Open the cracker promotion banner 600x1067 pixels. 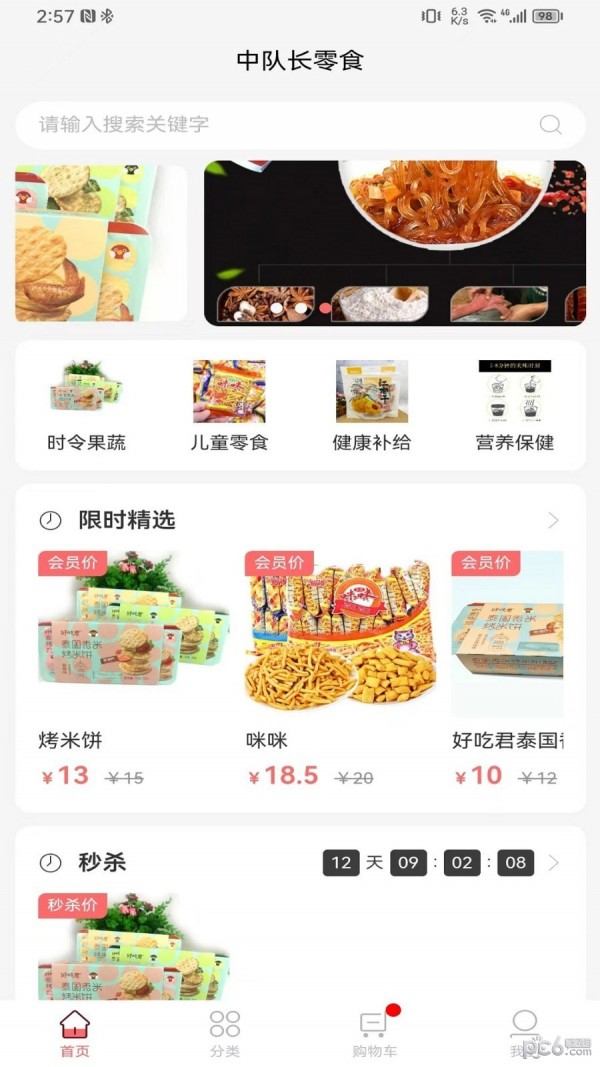click(x=100, y=243)
